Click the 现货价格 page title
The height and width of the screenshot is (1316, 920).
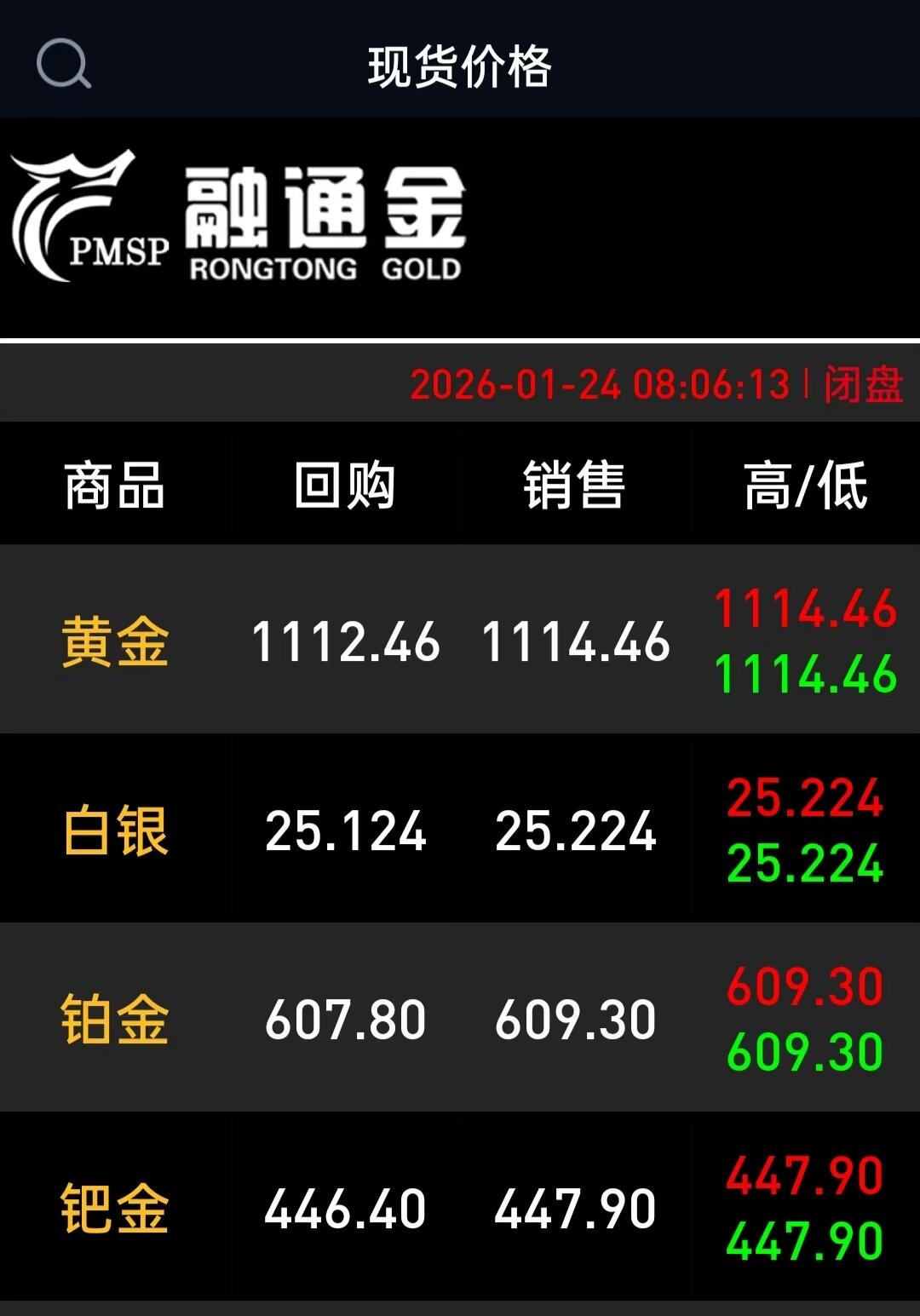click(460, 66)
